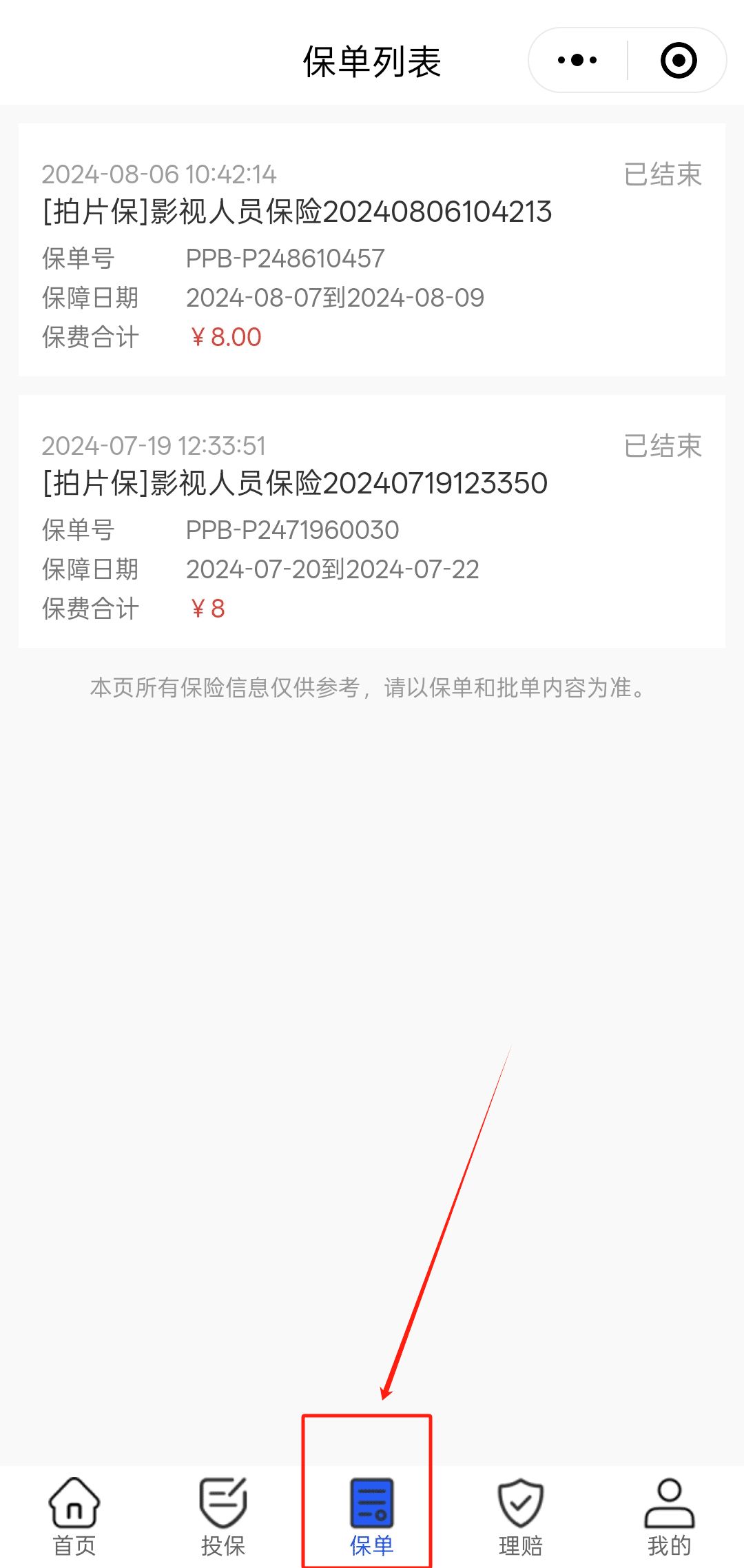Open policy PPB-P248610457 details

[372, 250]
